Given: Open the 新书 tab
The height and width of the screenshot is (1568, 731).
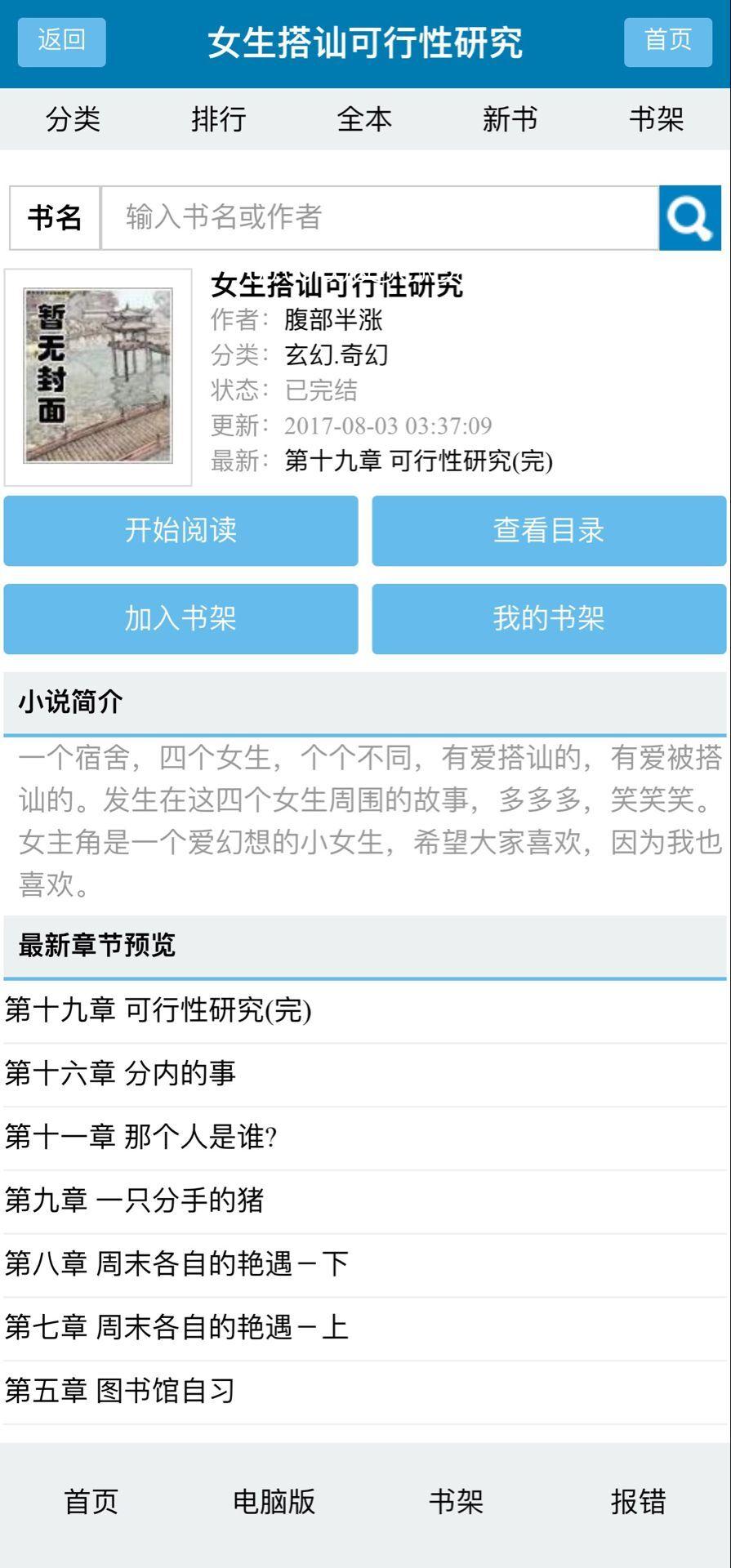Looking at the screenshot, I should 510,120.
